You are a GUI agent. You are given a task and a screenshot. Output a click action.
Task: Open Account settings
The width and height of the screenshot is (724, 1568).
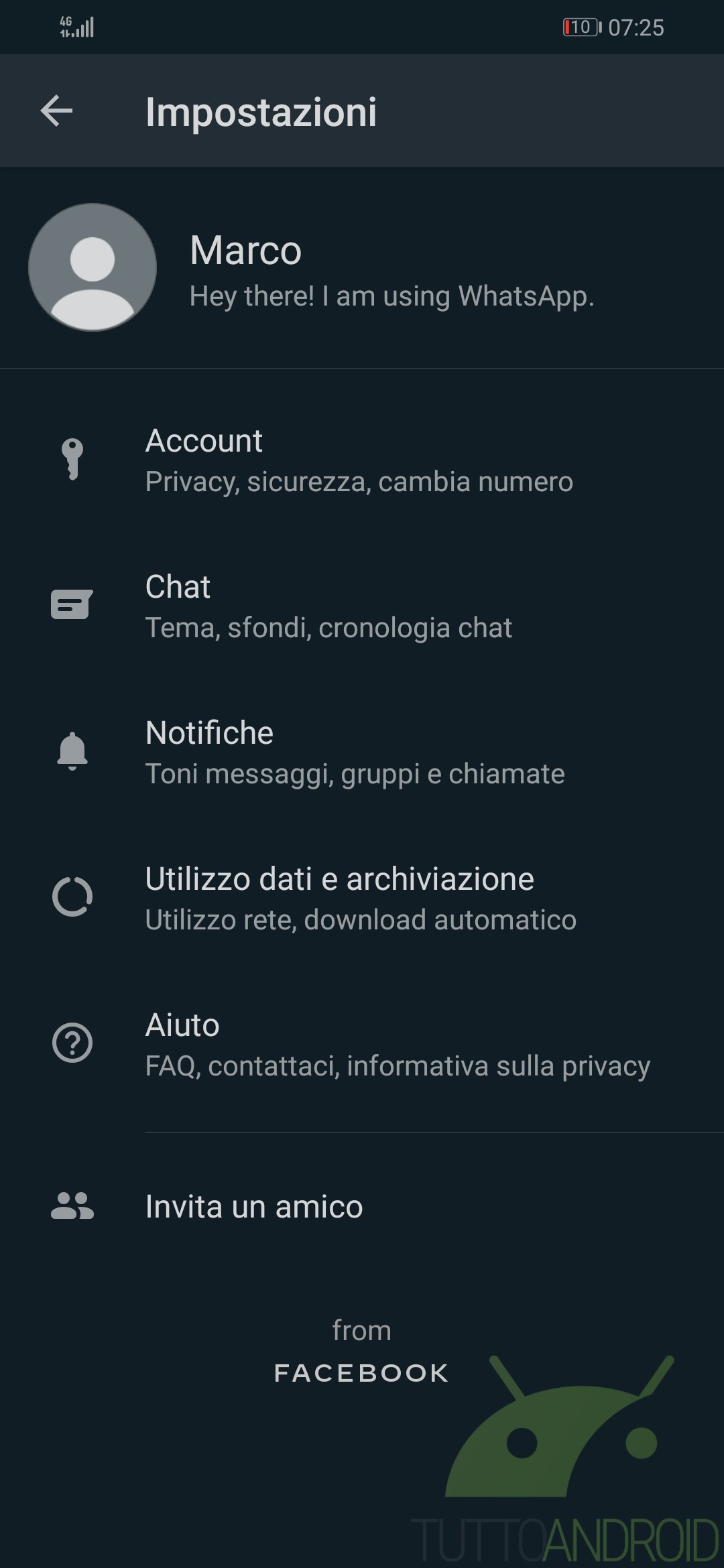[x=362, y=461]
